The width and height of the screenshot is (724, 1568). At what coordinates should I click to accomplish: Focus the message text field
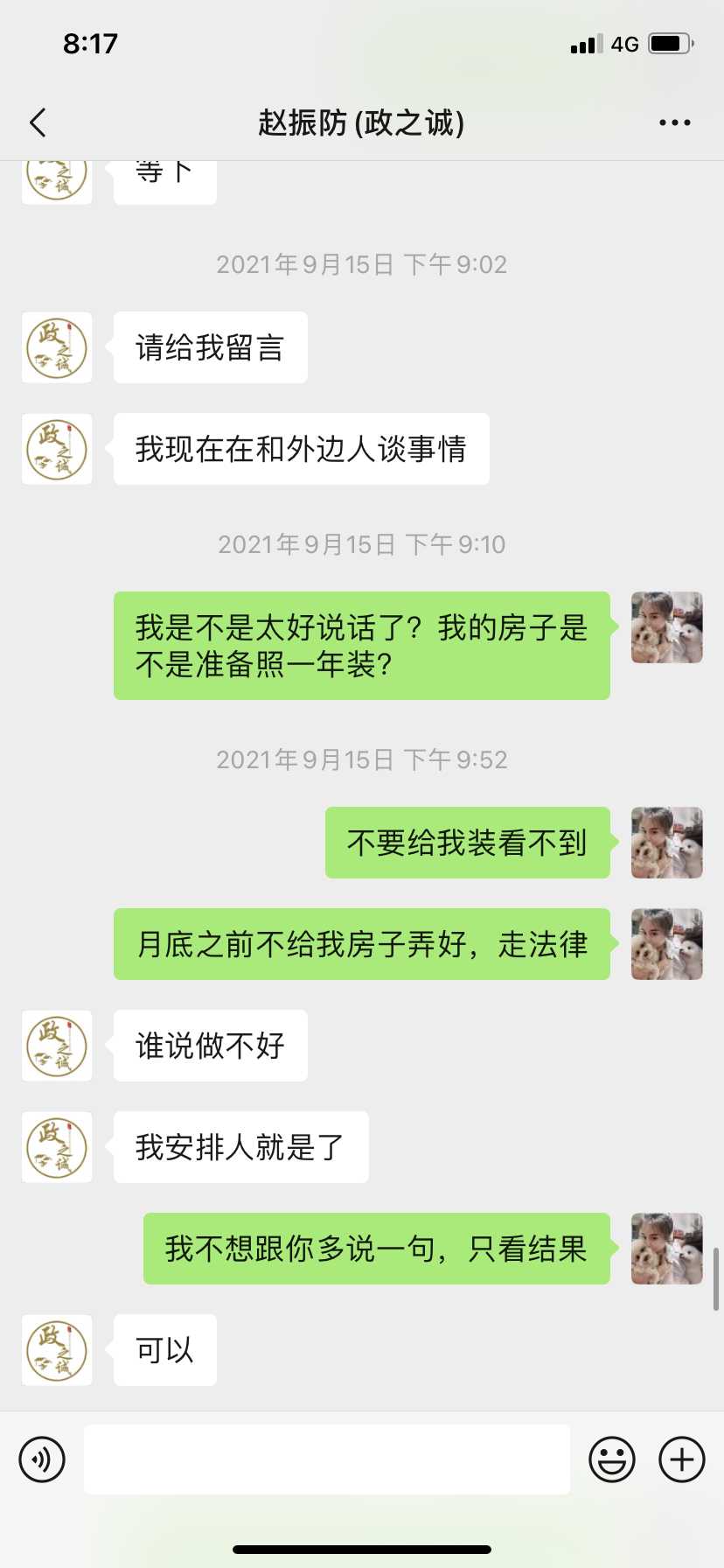(327, 1459)
